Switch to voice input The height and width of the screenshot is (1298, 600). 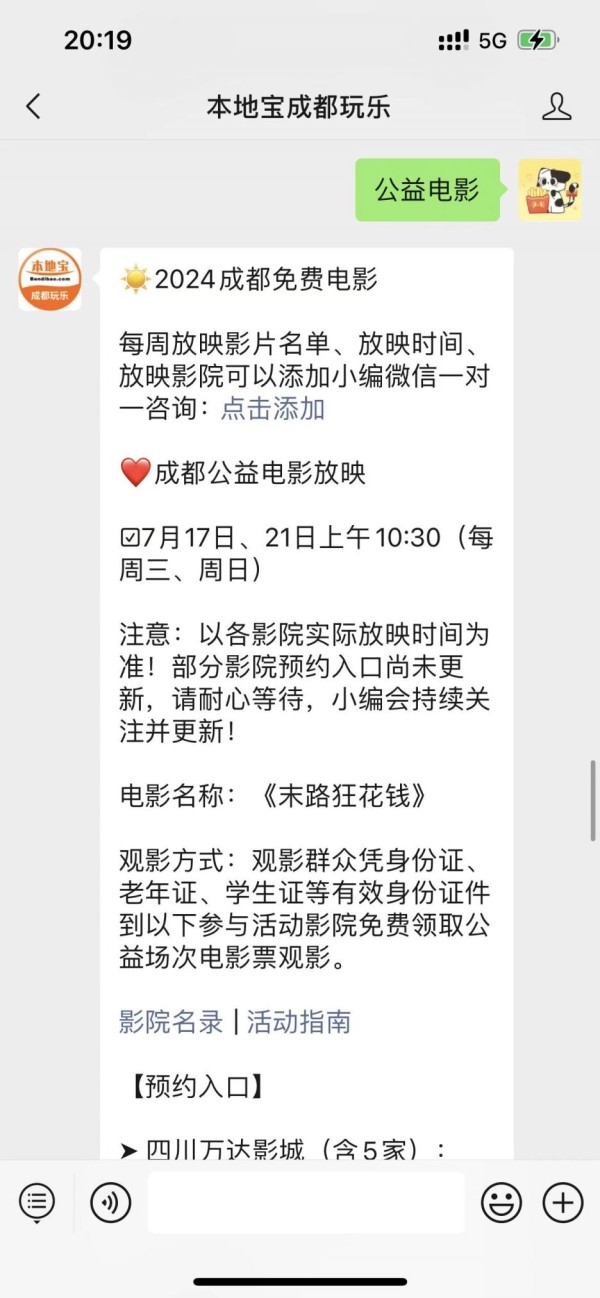click(111, 1201)
